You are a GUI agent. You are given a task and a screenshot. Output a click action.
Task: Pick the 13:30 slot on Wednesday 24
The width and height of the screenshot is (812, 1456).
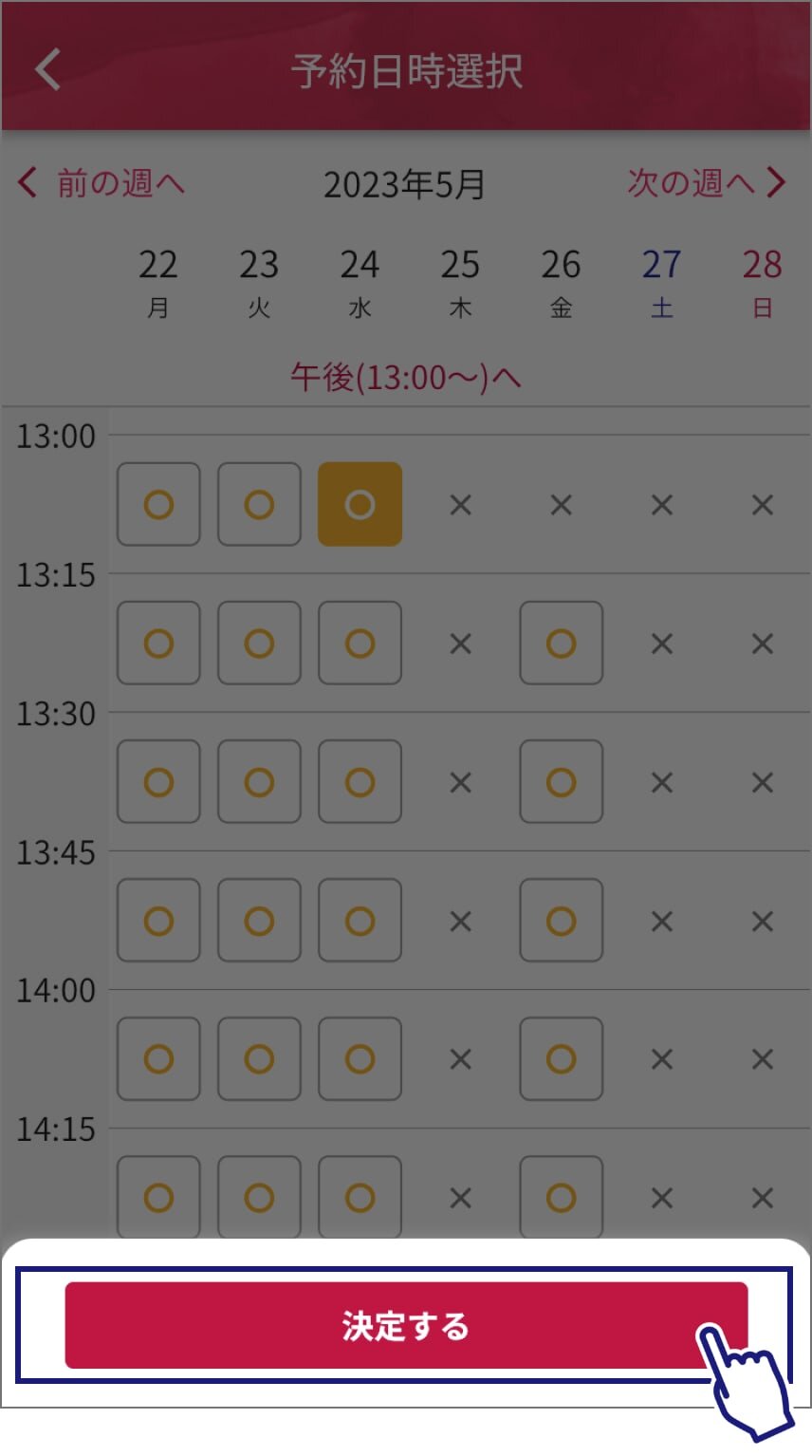coord(360,781)
